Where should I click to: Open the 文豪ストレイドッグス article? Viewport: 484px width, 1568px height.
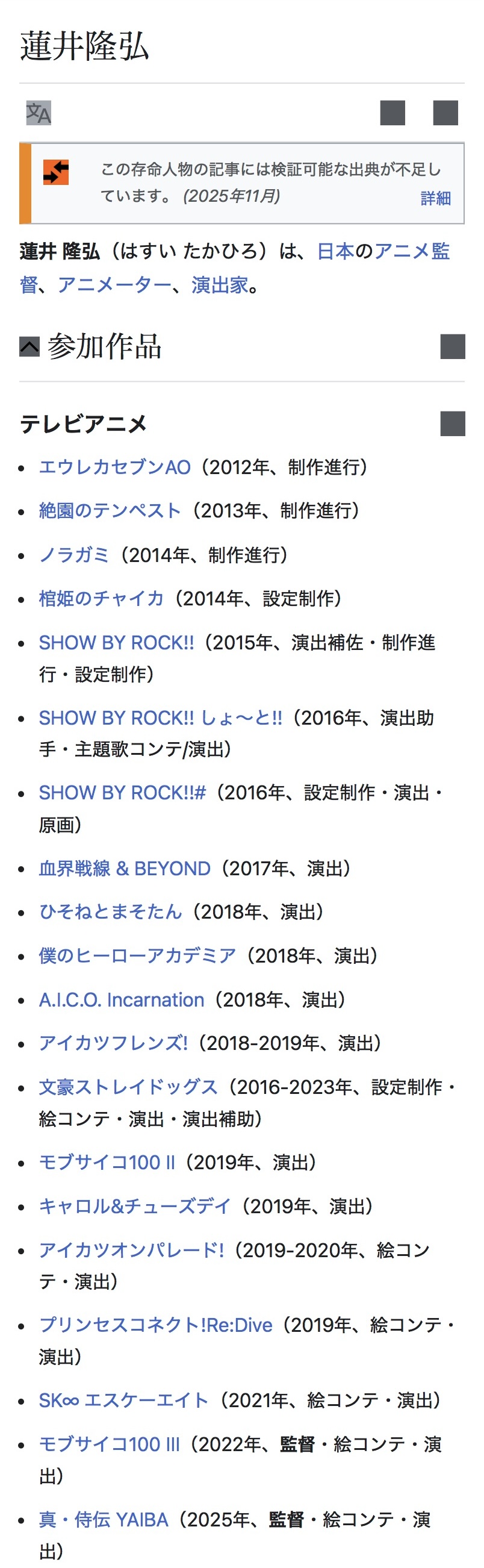[x=128, y=1087]
